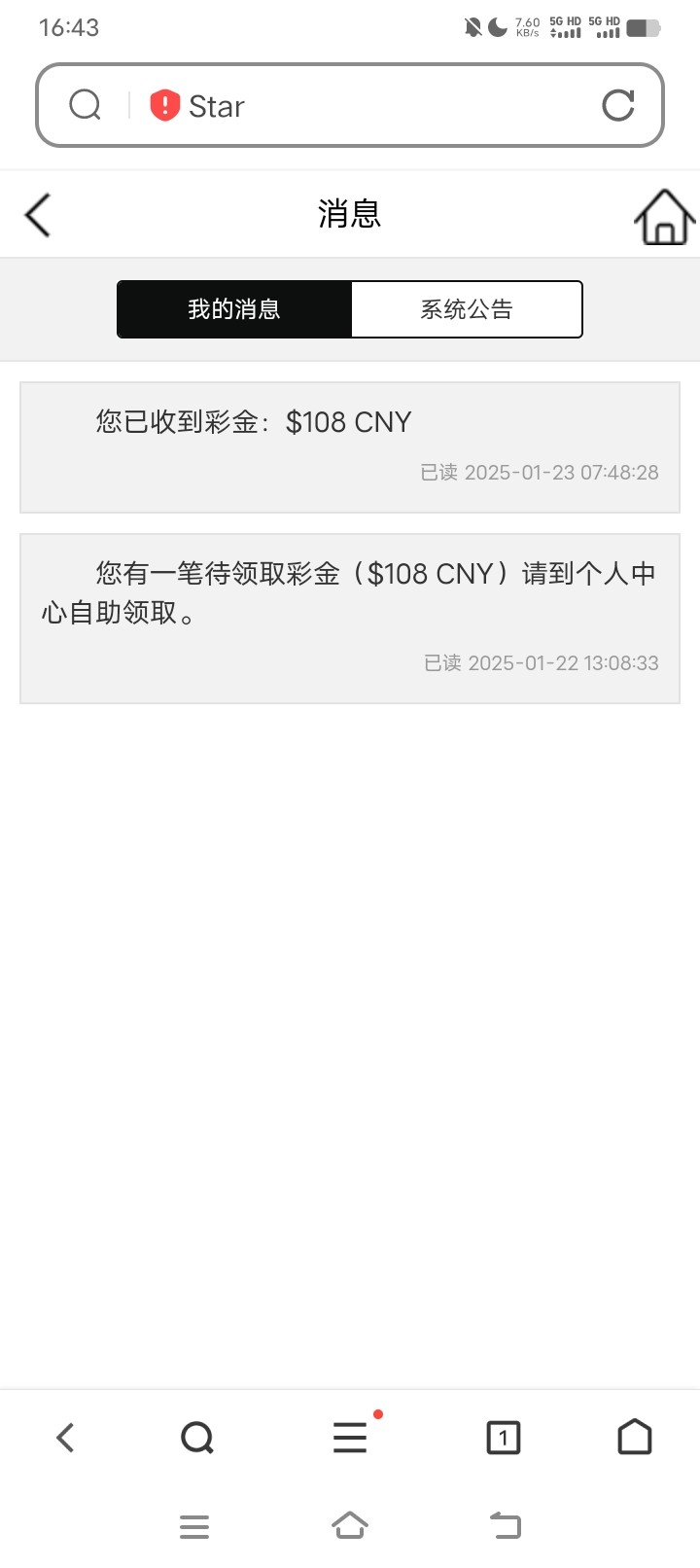700x1568 pixels.
Task: Switch to the 系统公告 tab
Action: point(467,309)
